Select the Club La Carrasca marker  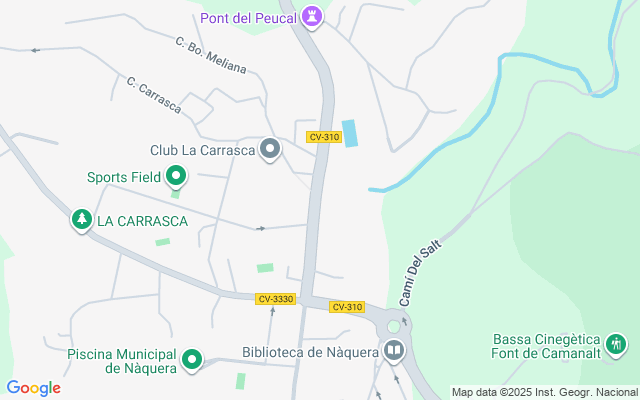point(270,150)
